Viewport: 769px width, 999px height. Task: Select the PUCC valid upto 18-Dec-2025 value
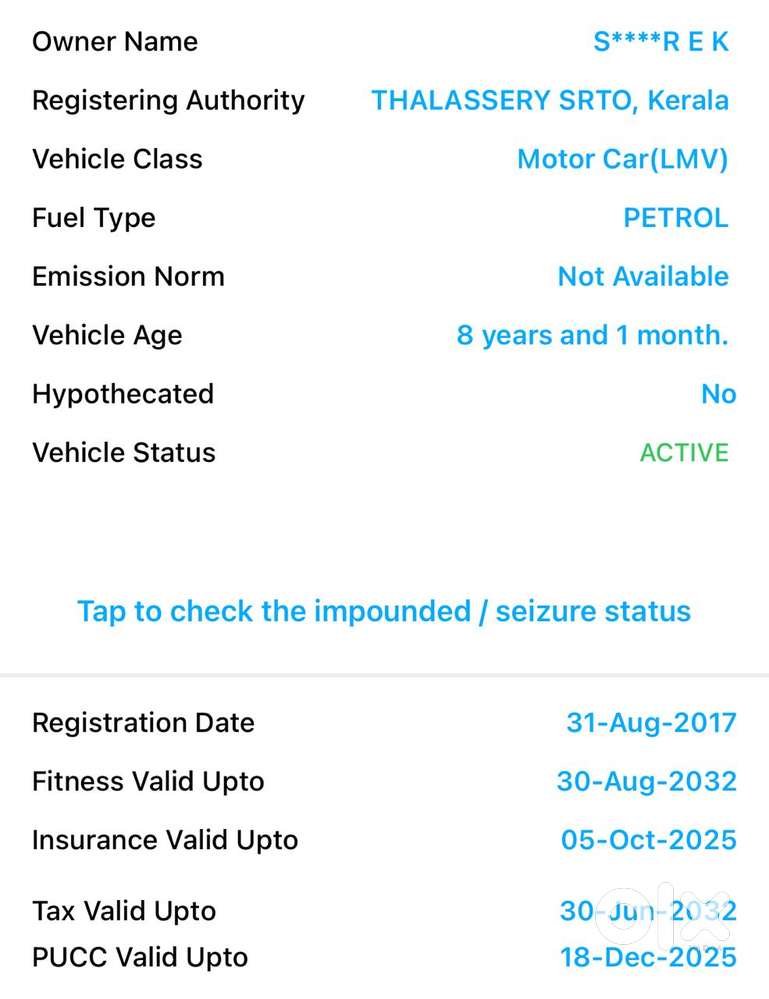[647, 957]
